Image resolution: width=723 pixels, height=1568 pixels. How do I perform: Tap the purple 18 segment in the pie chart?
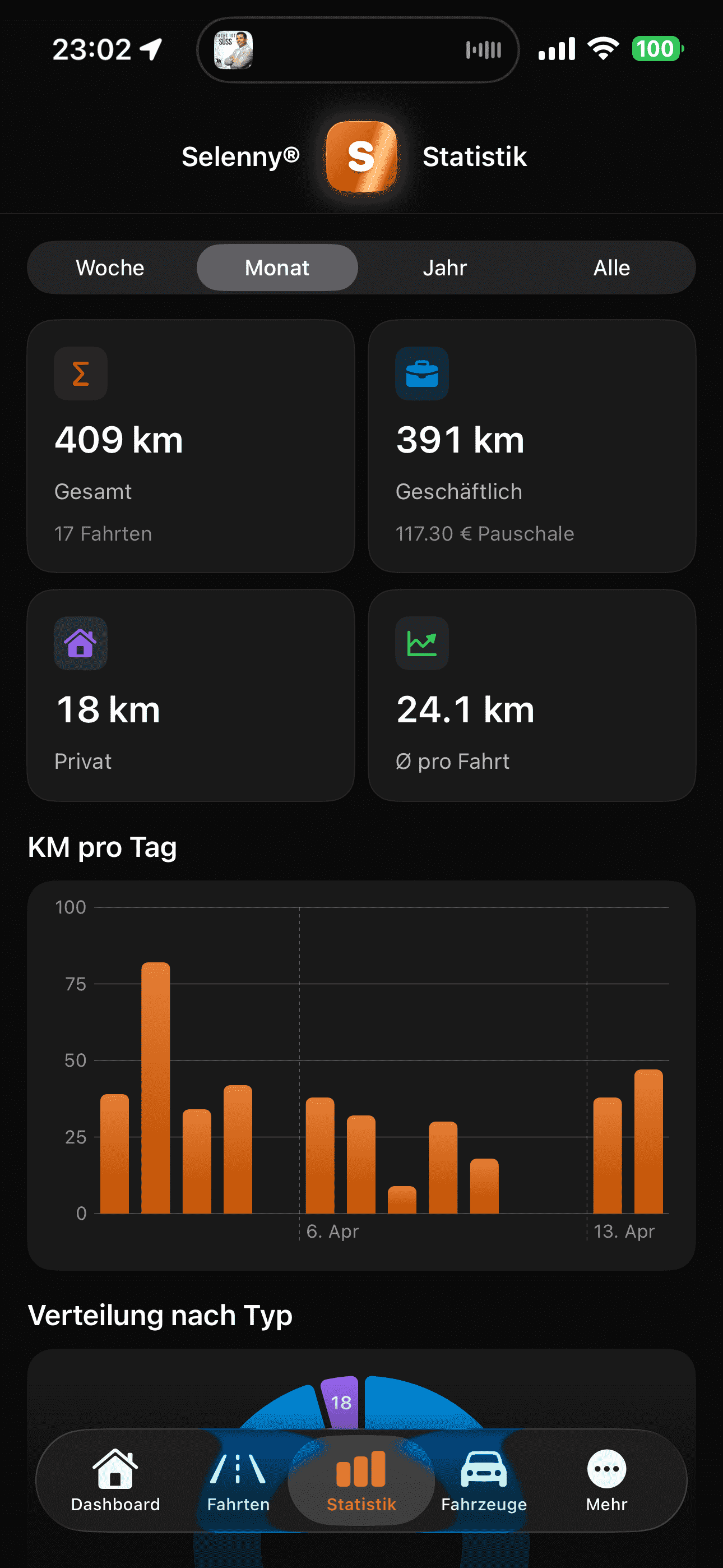click(x=341, y=1403)
